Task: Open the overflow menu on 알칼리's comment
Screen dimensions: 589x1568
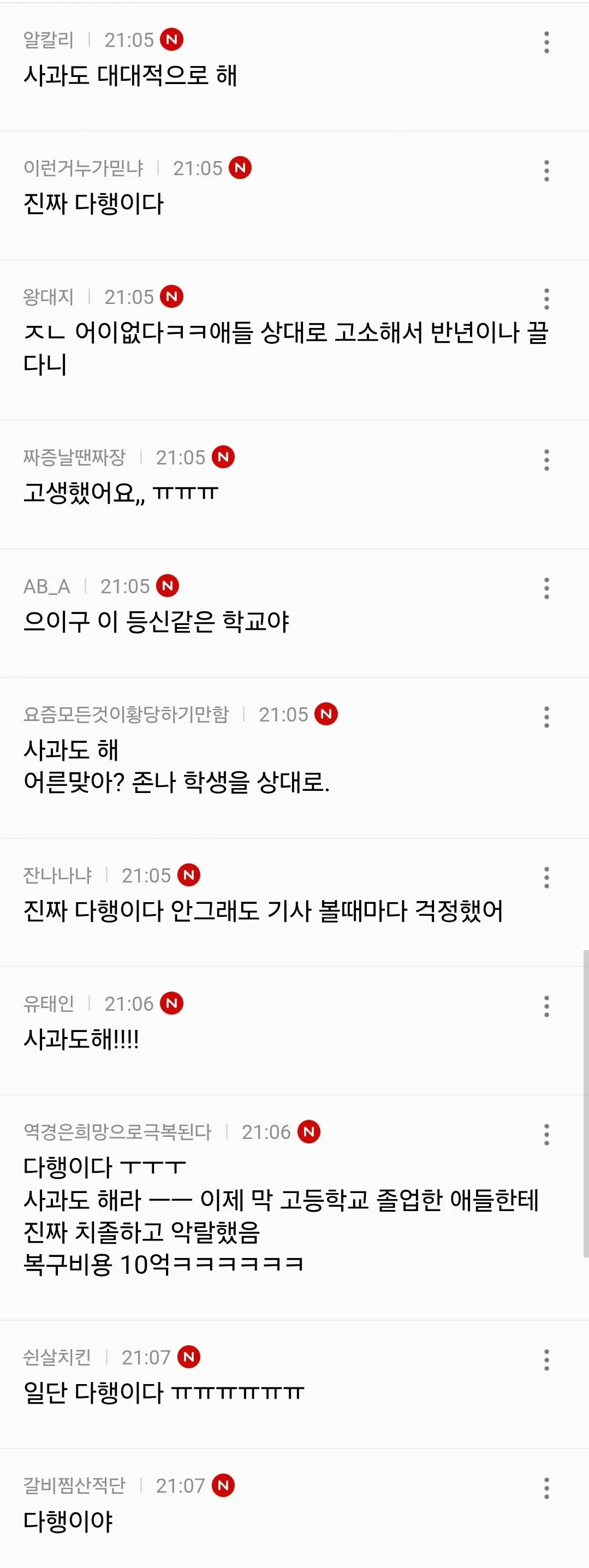Action: pos(546,43)
